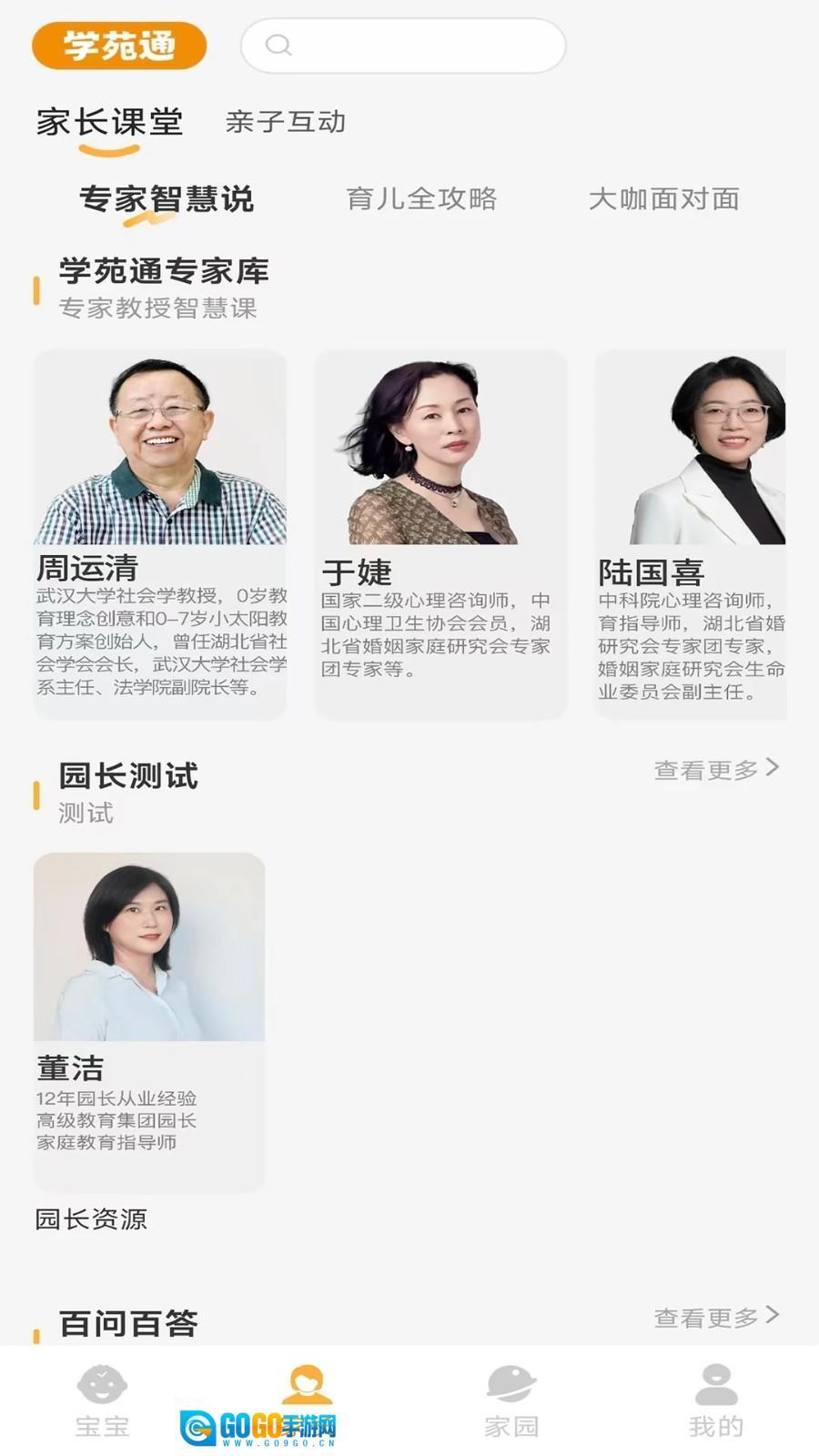Select the 家长课堂 tab

click(110, 122)
